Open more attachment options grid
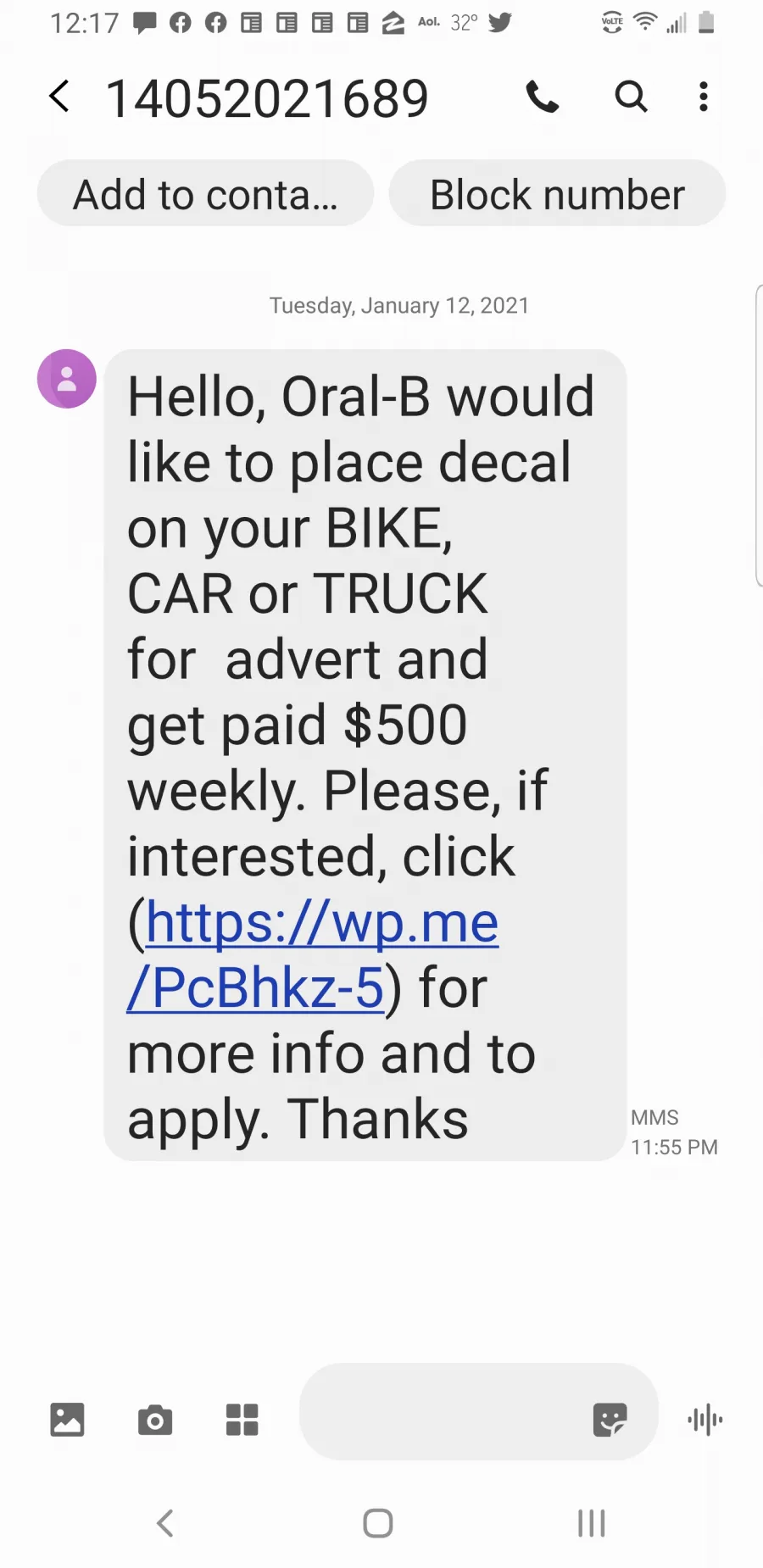 [x=242, y=1420]
